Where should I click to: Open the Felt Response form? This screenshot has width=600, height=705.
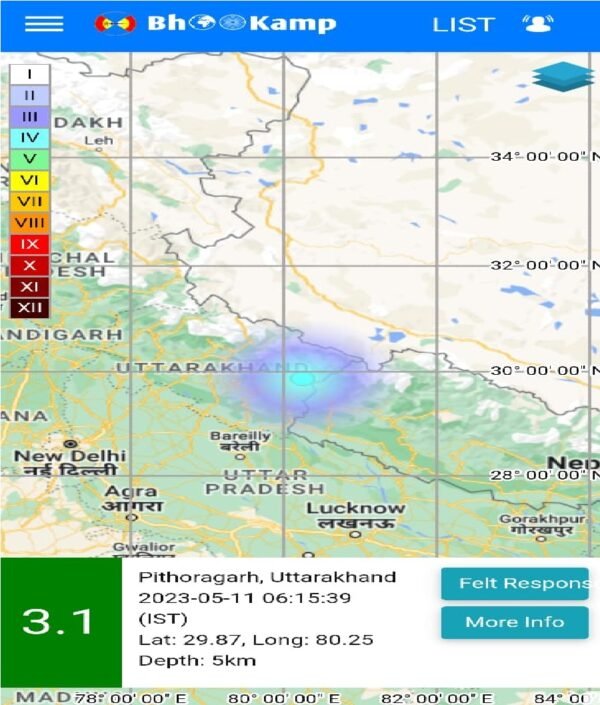tap(515, 583)
